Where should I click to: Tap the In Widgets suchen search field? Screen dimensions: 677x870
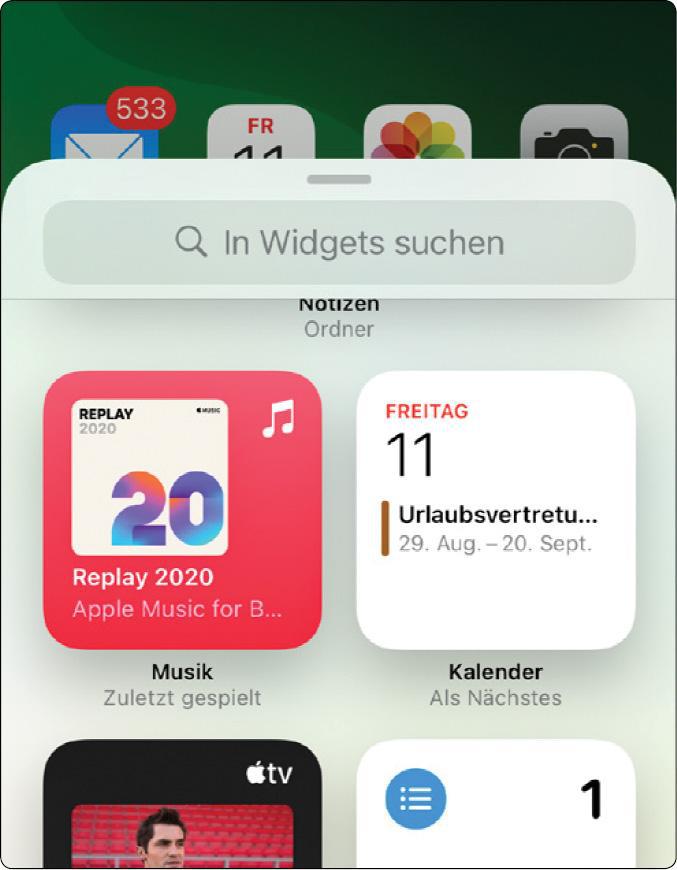339,242
